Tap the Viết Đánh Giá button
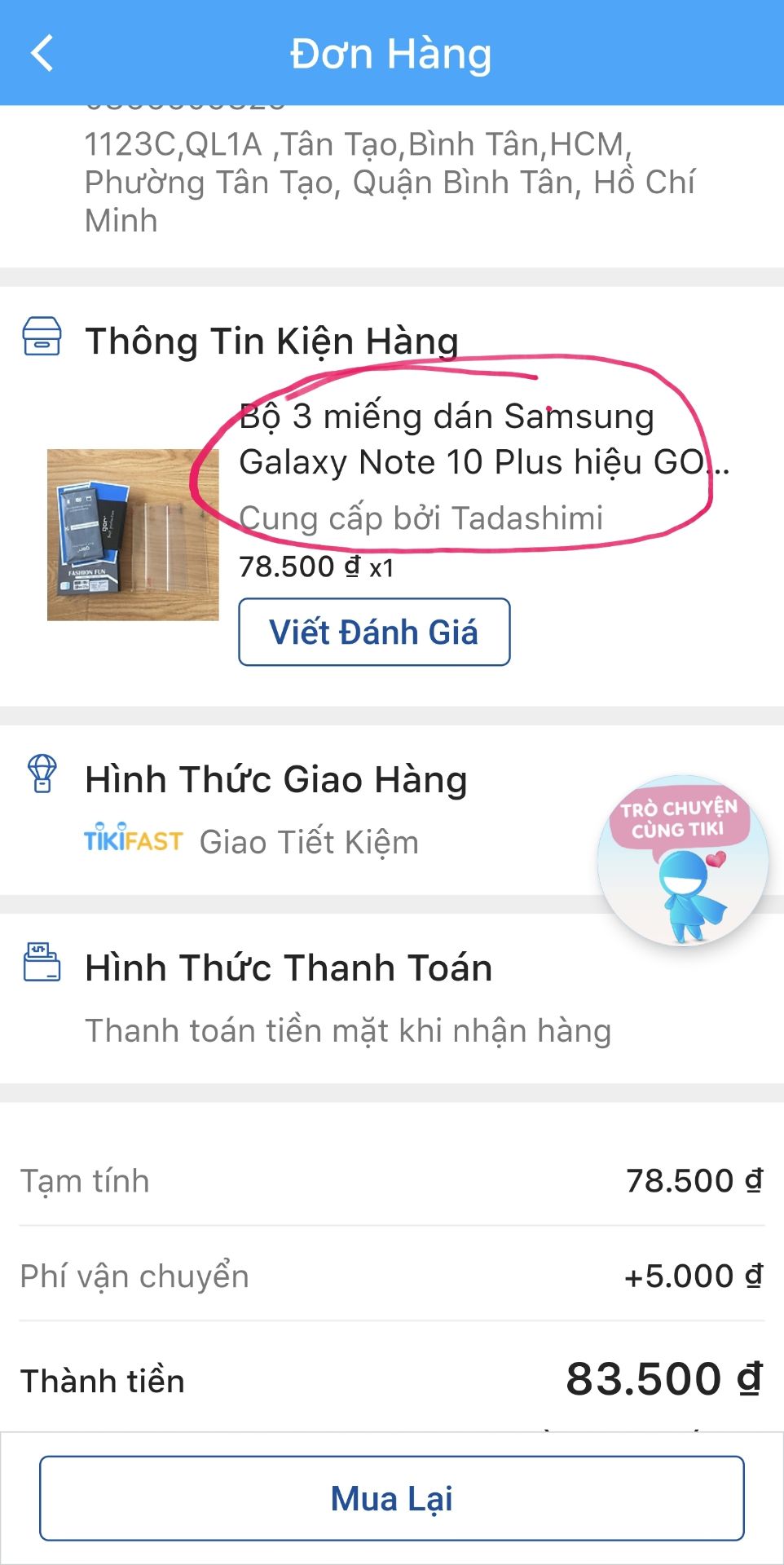Image resolution: width=784 pixels, height=1565 pixels. pyautogui.click(x=373, y=632)
